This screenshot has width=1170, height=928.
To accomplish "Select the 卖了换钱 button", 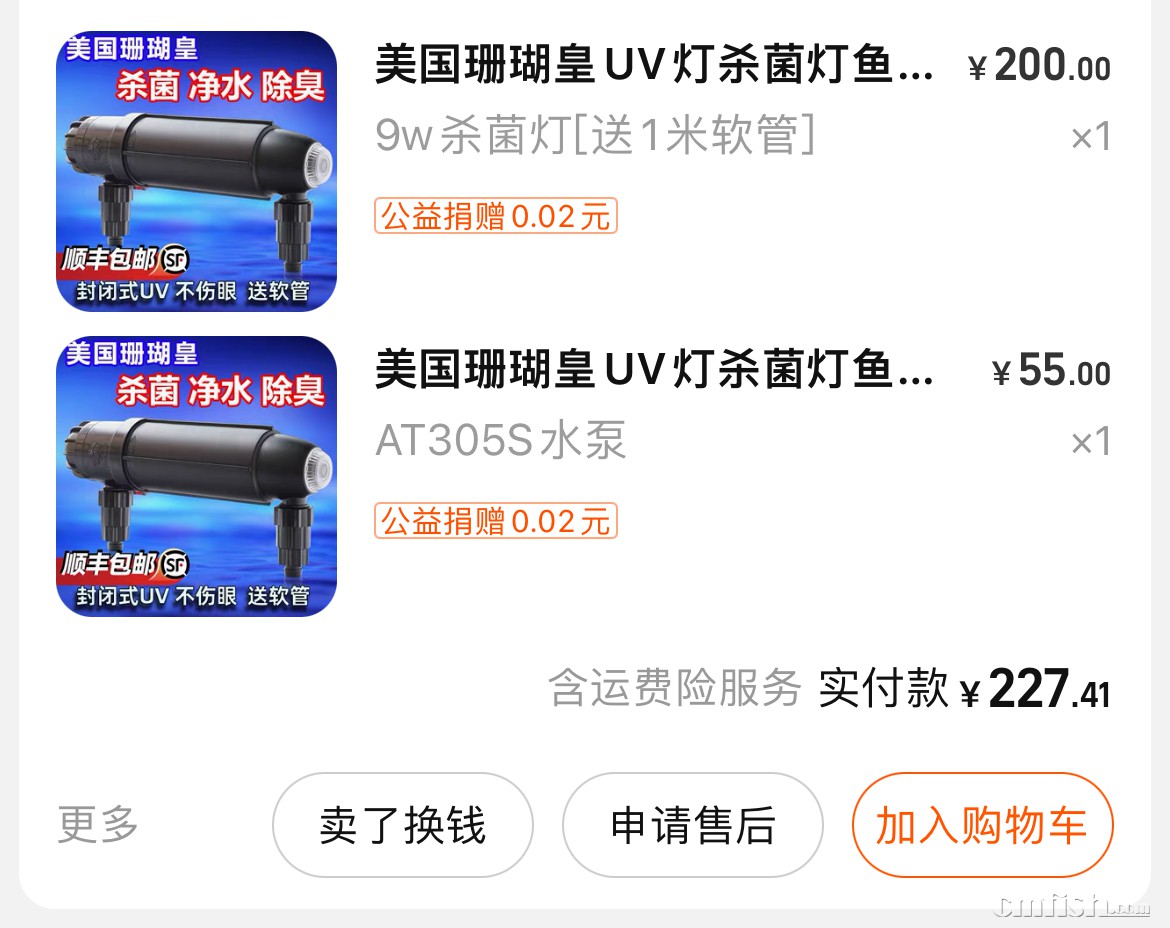I will pos(402,826).
